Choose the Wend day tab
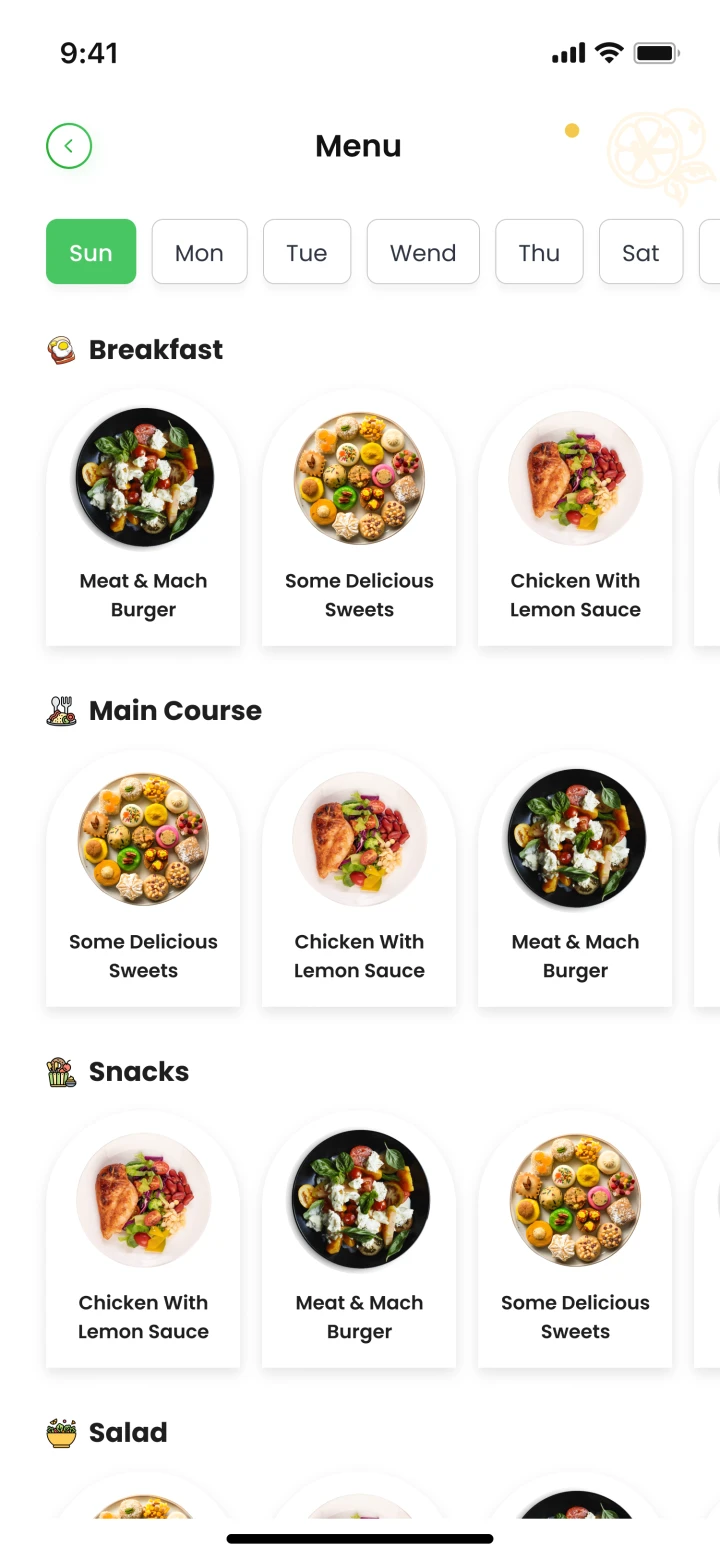The image size is (720, 1559). pyautogui.click(x=423, y=252)
